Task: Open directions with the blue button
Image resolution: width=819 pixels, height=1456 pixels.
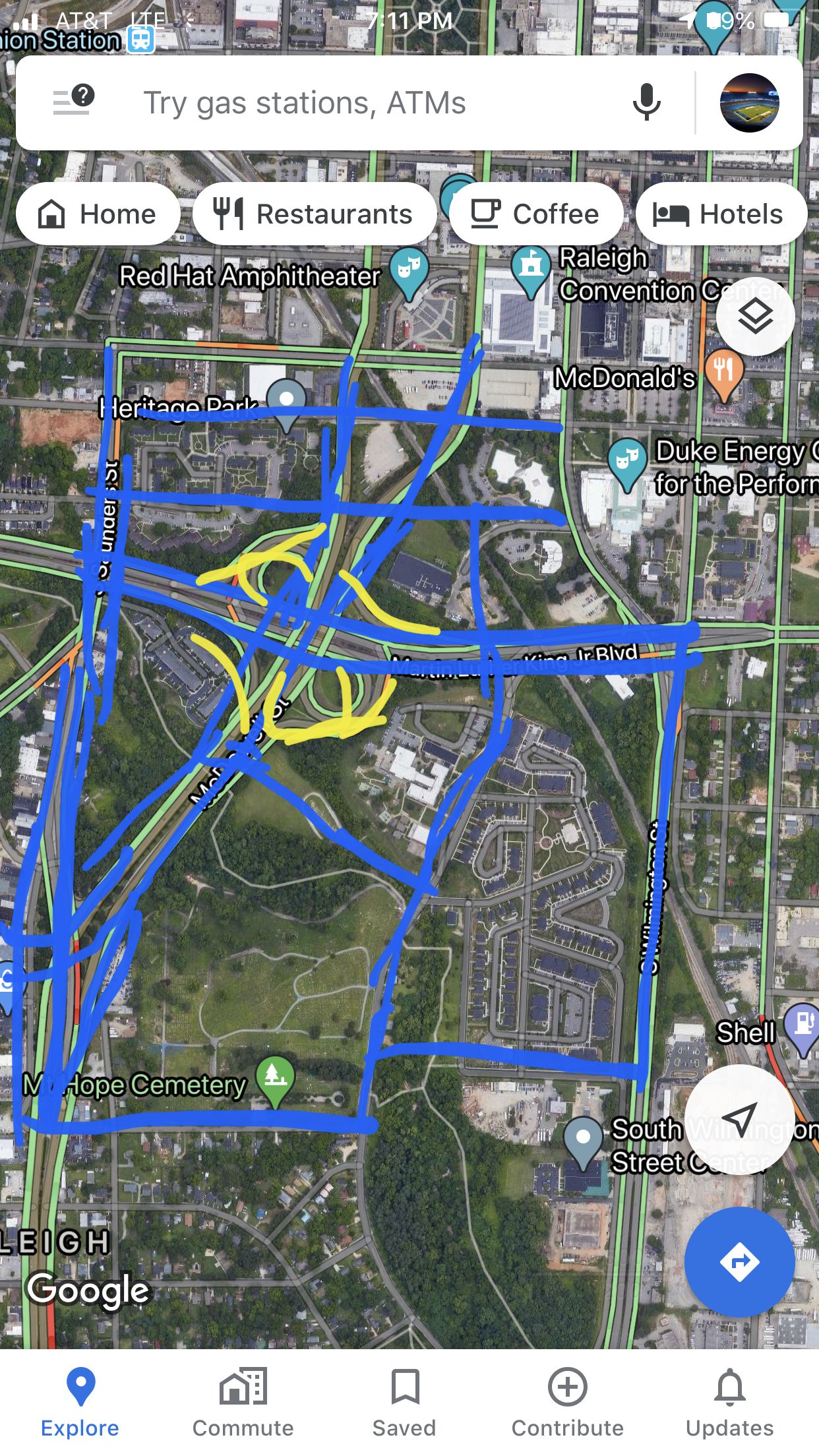Action: point(739,1262)
